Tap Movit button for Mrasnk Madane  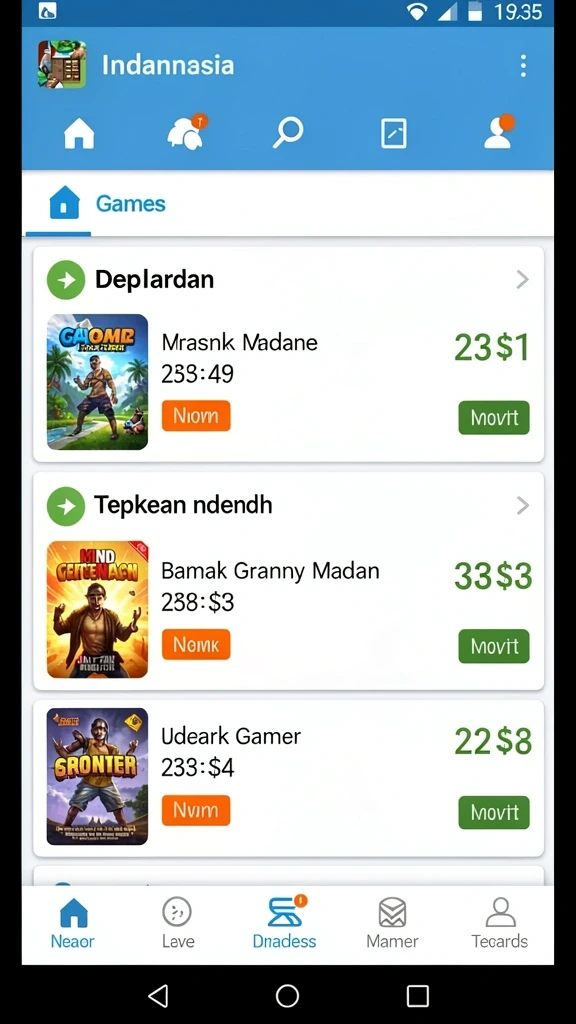[x=494, y=418]
